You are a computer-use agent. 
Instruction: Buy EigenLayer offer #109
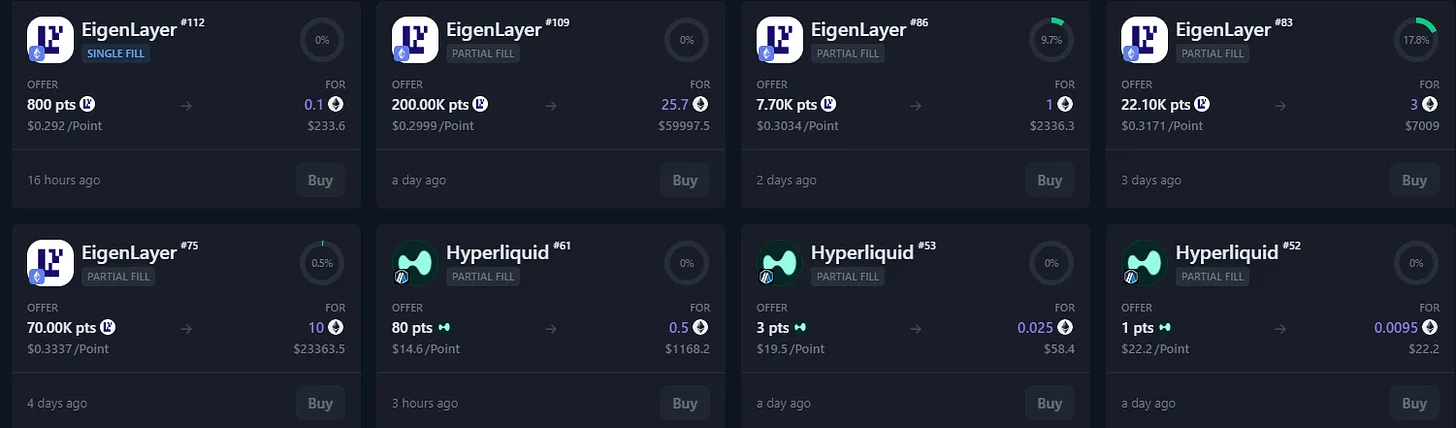(685, 180)
